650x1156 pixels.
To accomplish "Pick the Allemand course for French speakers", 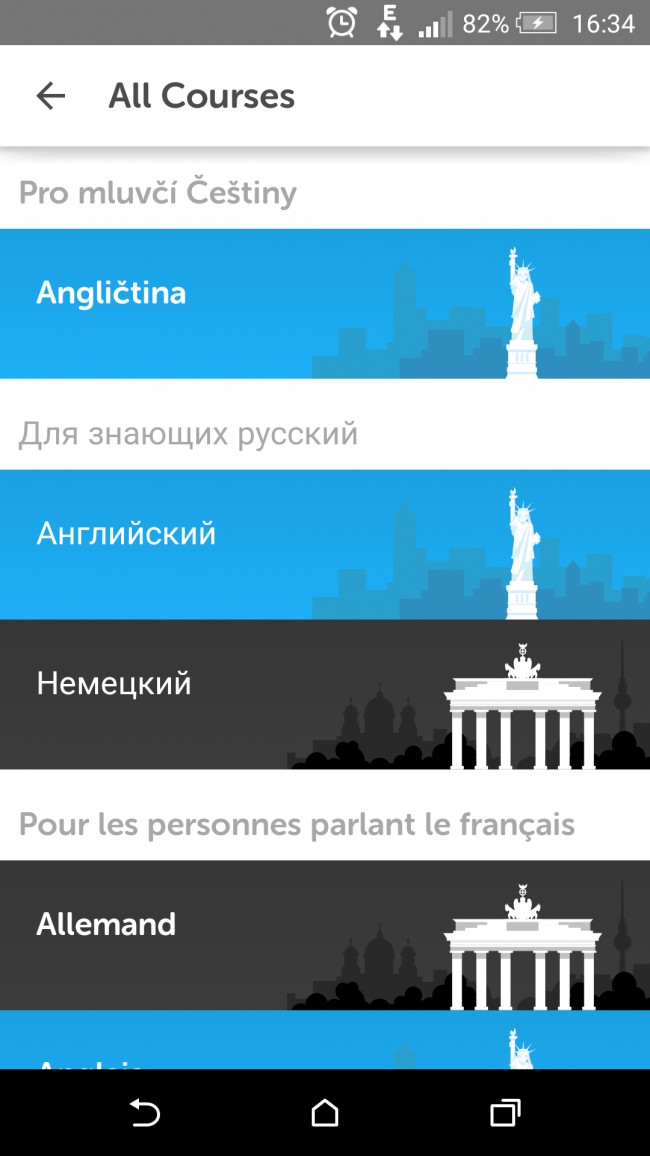I will click(324, 934).
